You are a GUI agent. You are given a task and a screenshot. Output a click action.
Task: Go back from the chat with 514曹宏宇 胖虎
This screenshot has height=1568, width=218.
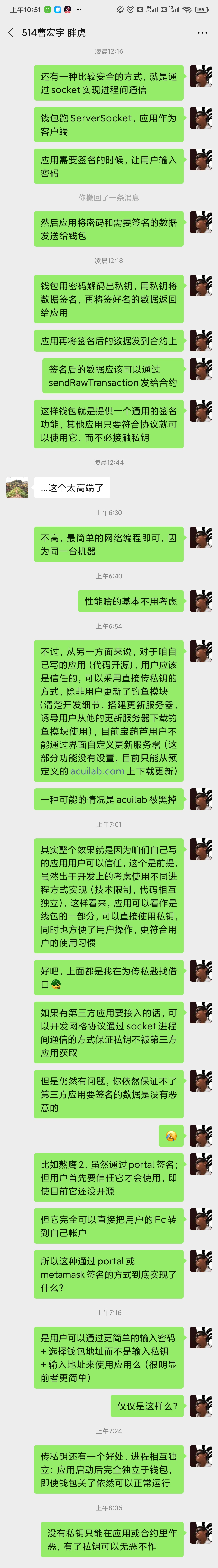[10, 32]
